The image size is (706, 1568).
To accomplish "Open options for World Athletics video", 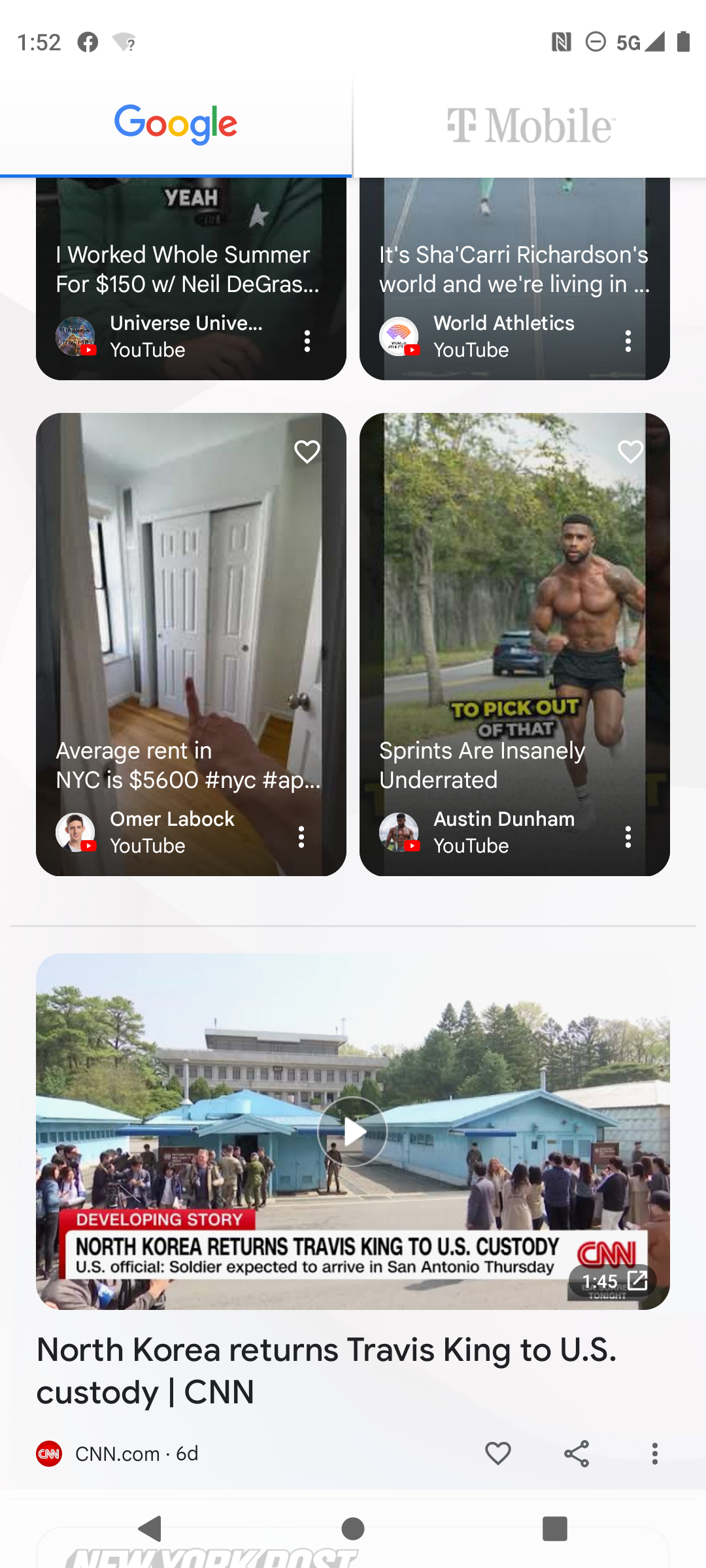I will 628,341.
